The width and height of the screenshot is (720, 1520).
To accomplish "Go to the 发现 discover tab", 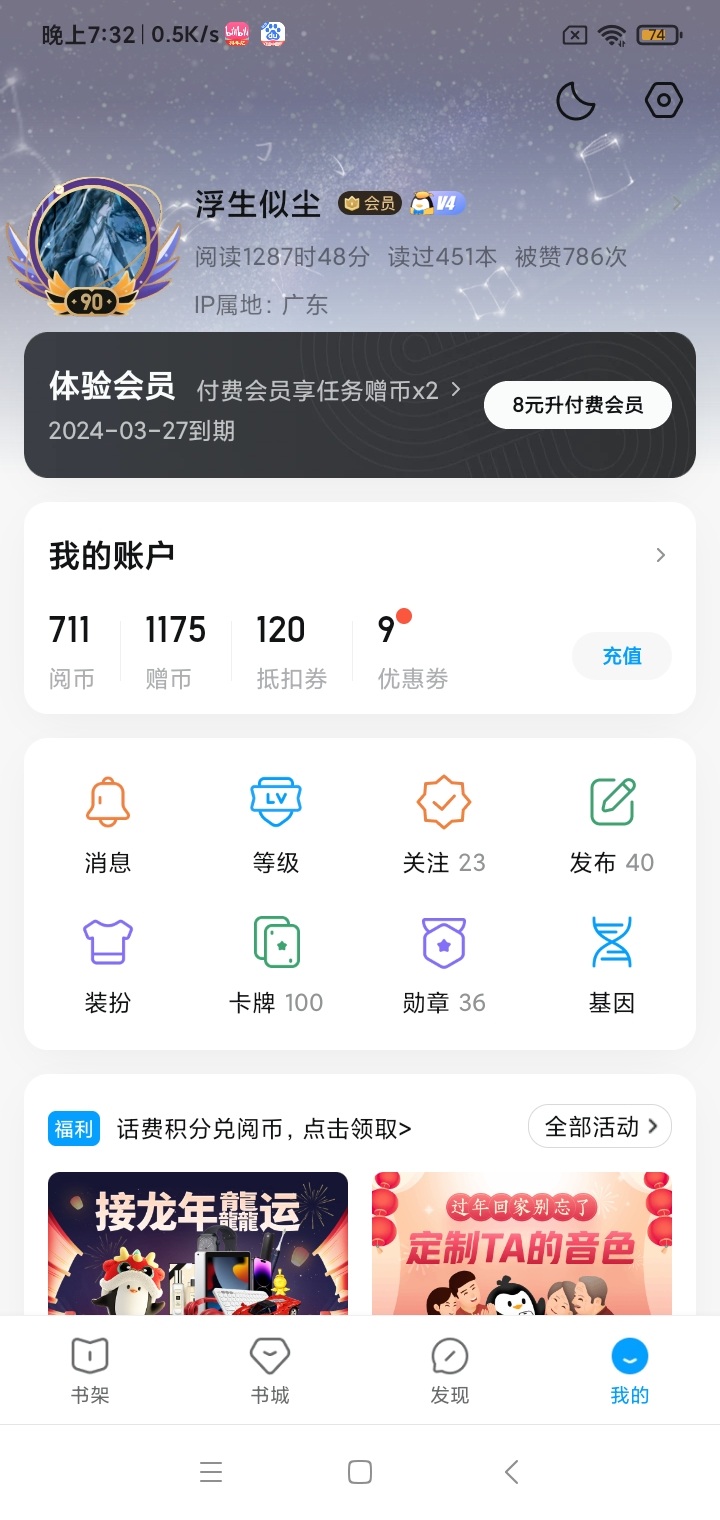I will coord(450,1372).
